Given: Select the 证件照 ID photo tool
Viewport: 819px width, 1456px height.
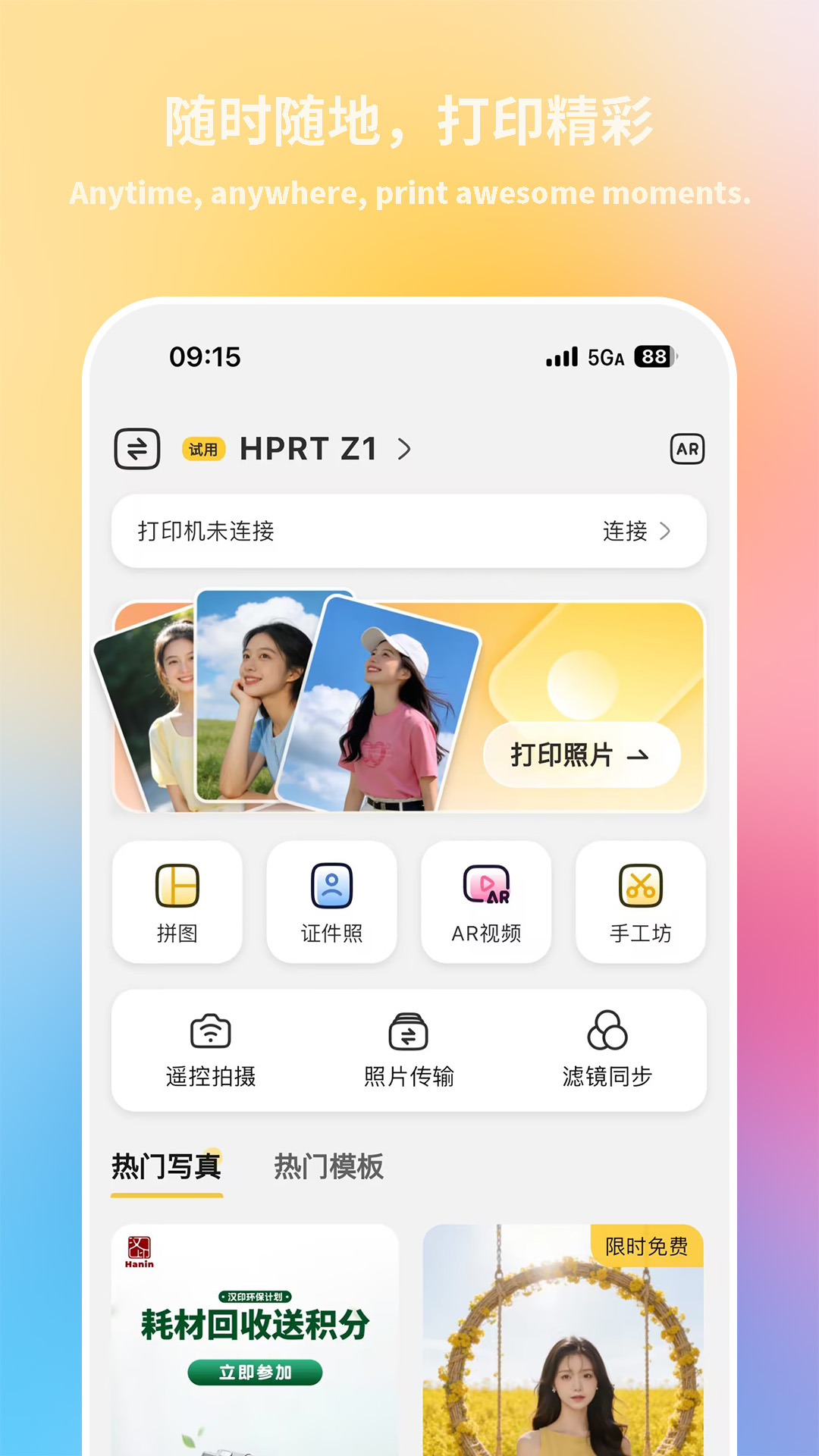Looking at the screenshot, I should (x=331, y=902).
